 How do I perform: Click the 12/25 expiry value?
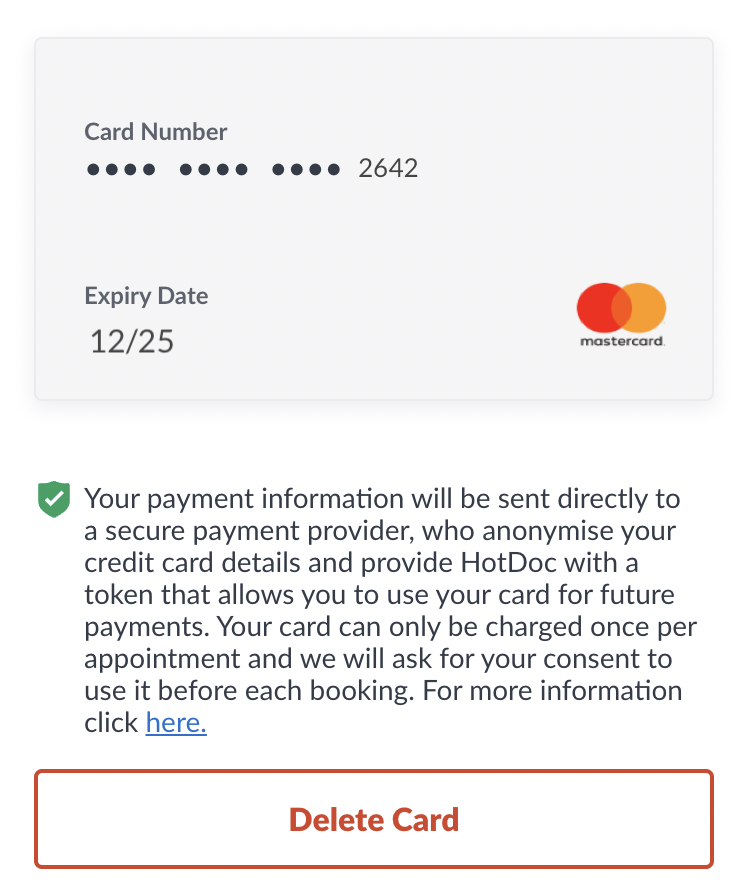point(131,341)
